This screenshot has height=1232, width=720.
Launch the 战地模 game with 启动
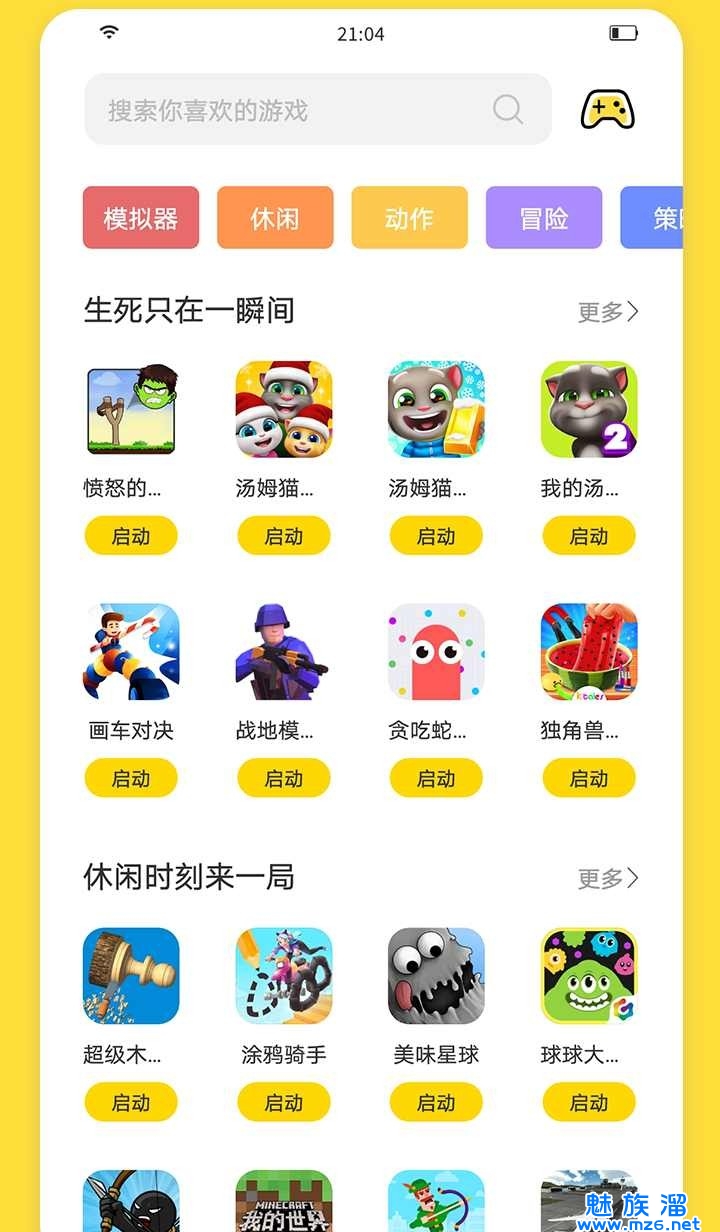click(x=284, y=778)
